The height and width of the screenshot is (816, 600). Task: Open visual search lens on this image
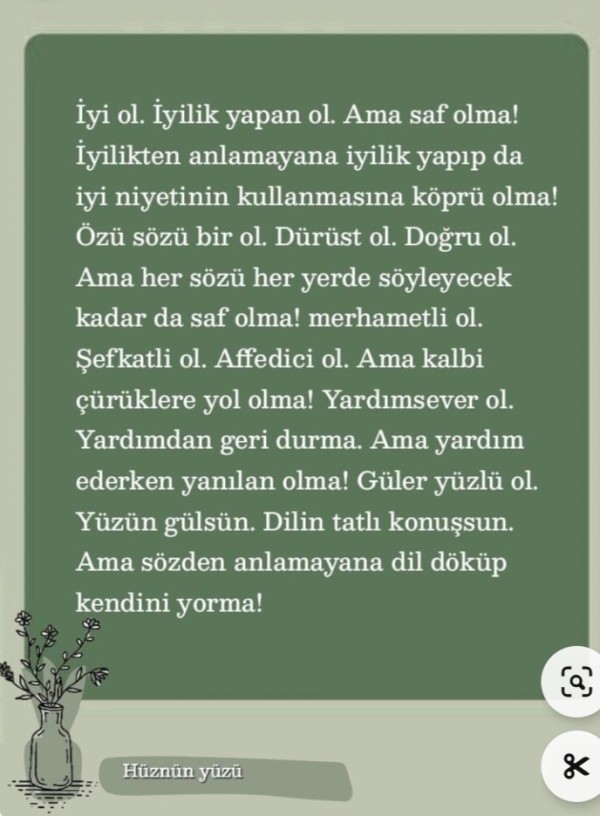tap(576, 682)
